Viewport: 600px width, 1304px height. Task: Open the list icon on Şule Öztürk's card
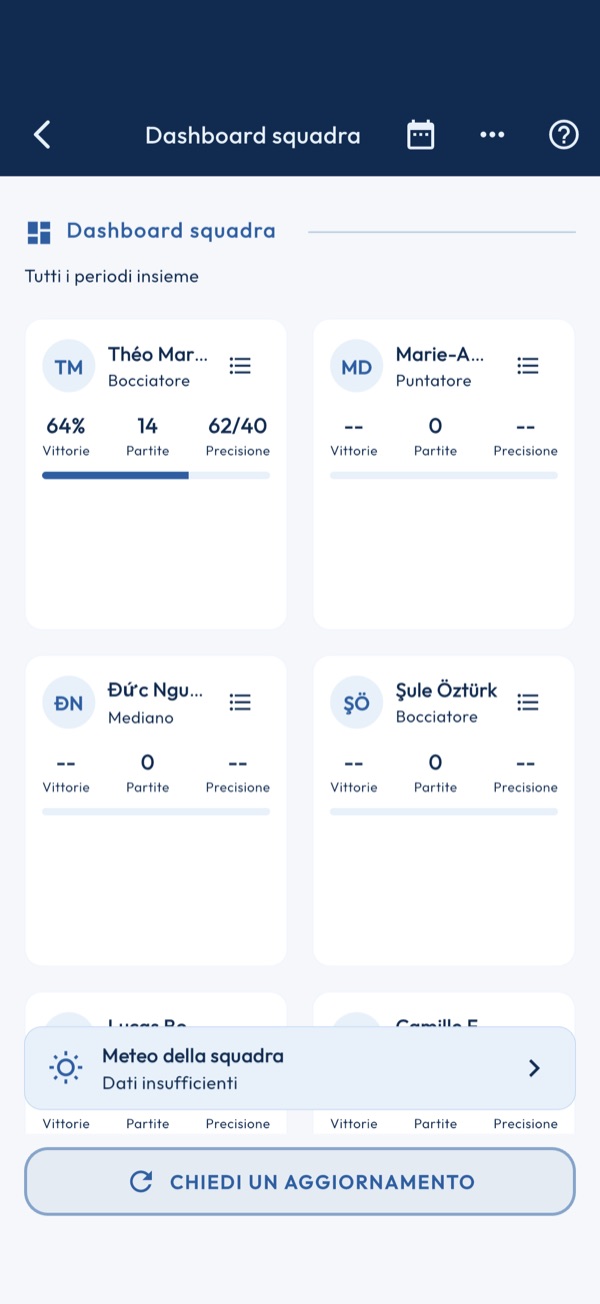point(528,702)
